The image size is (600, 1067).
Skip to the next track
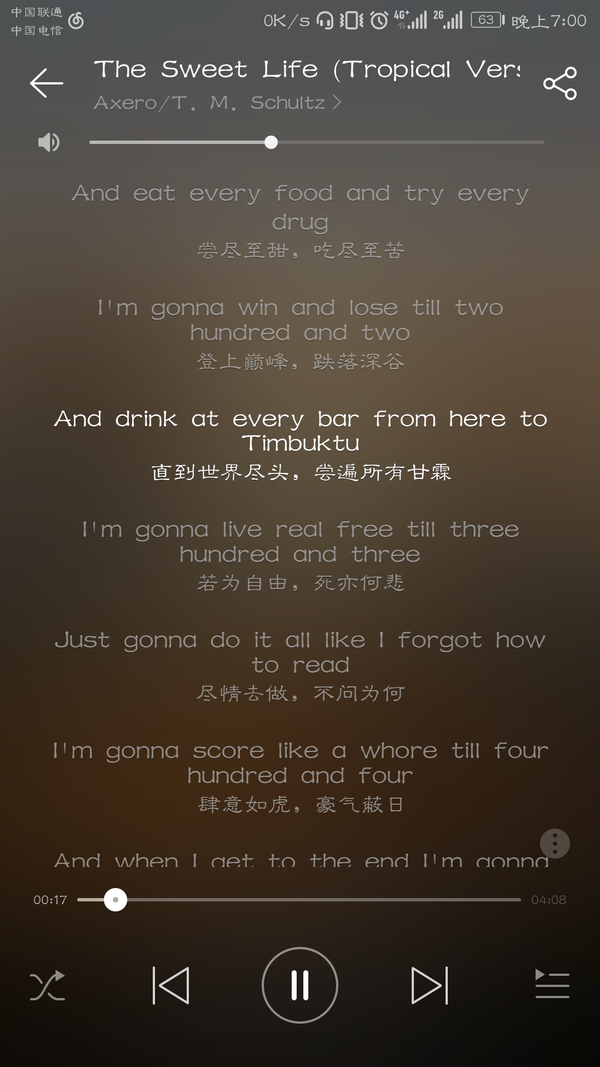coord(429,986)
